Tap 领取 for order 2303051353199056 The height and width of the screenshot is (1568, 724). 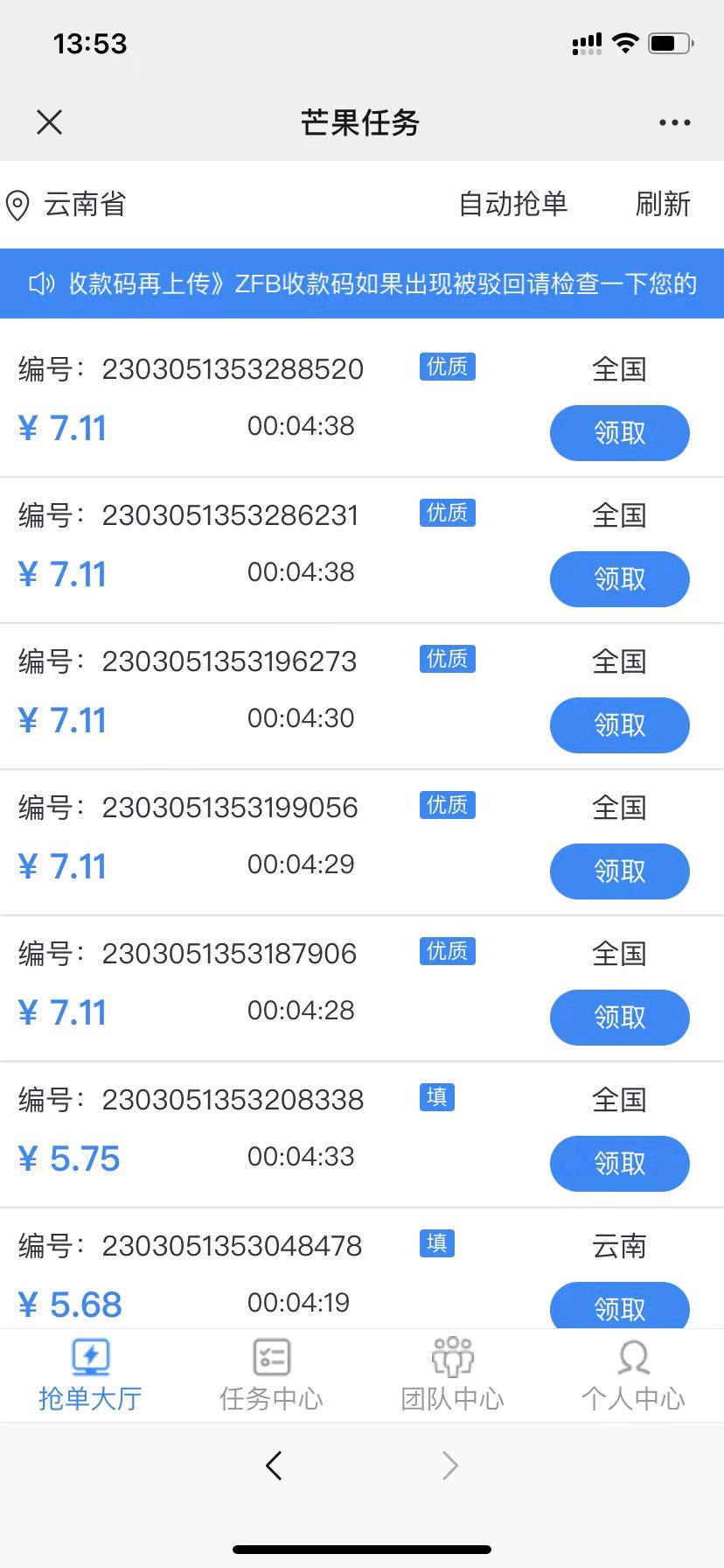619,871
